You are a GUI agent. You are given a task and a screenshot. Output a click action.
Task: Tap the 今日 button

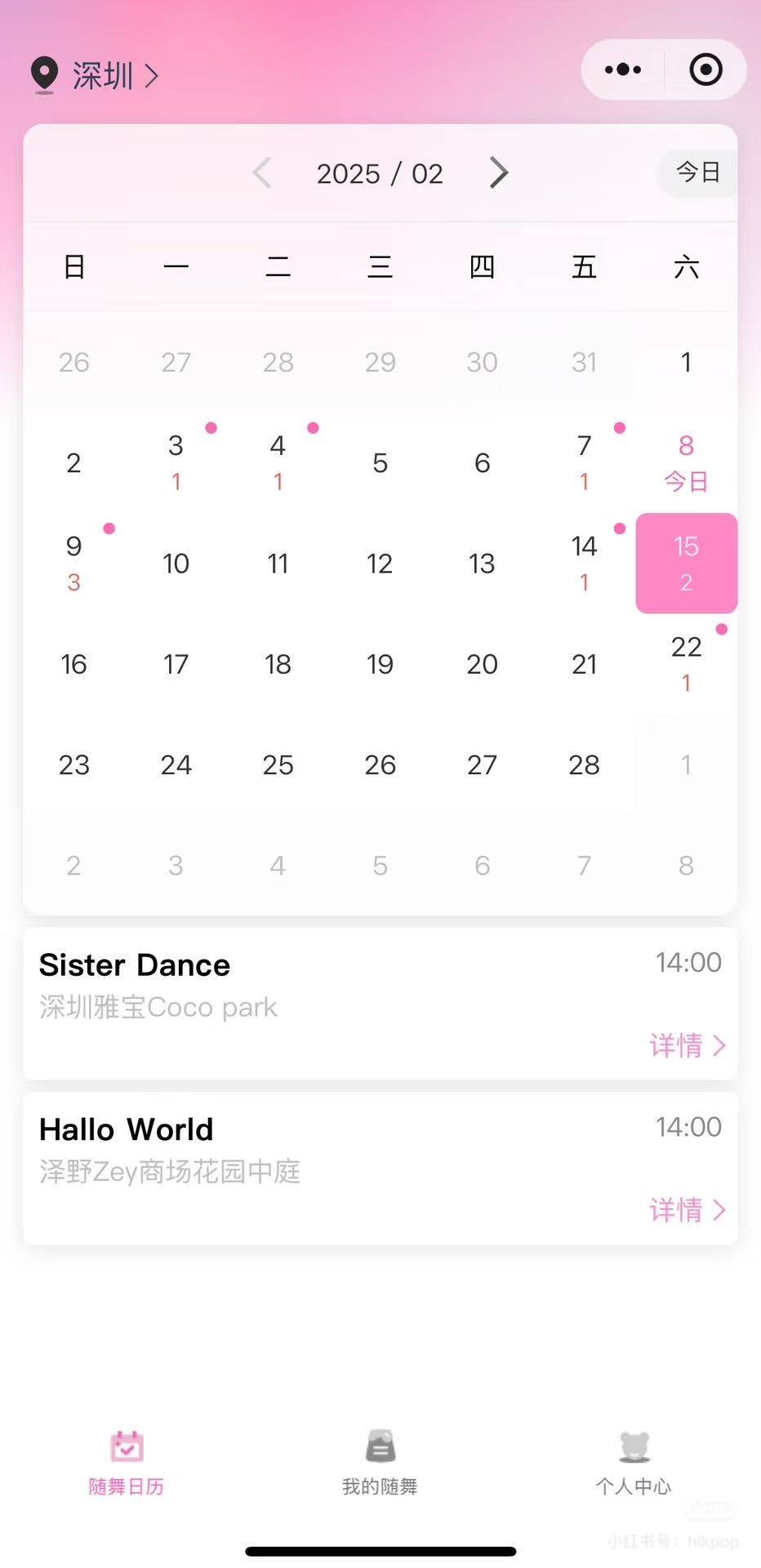click(698, 172)
